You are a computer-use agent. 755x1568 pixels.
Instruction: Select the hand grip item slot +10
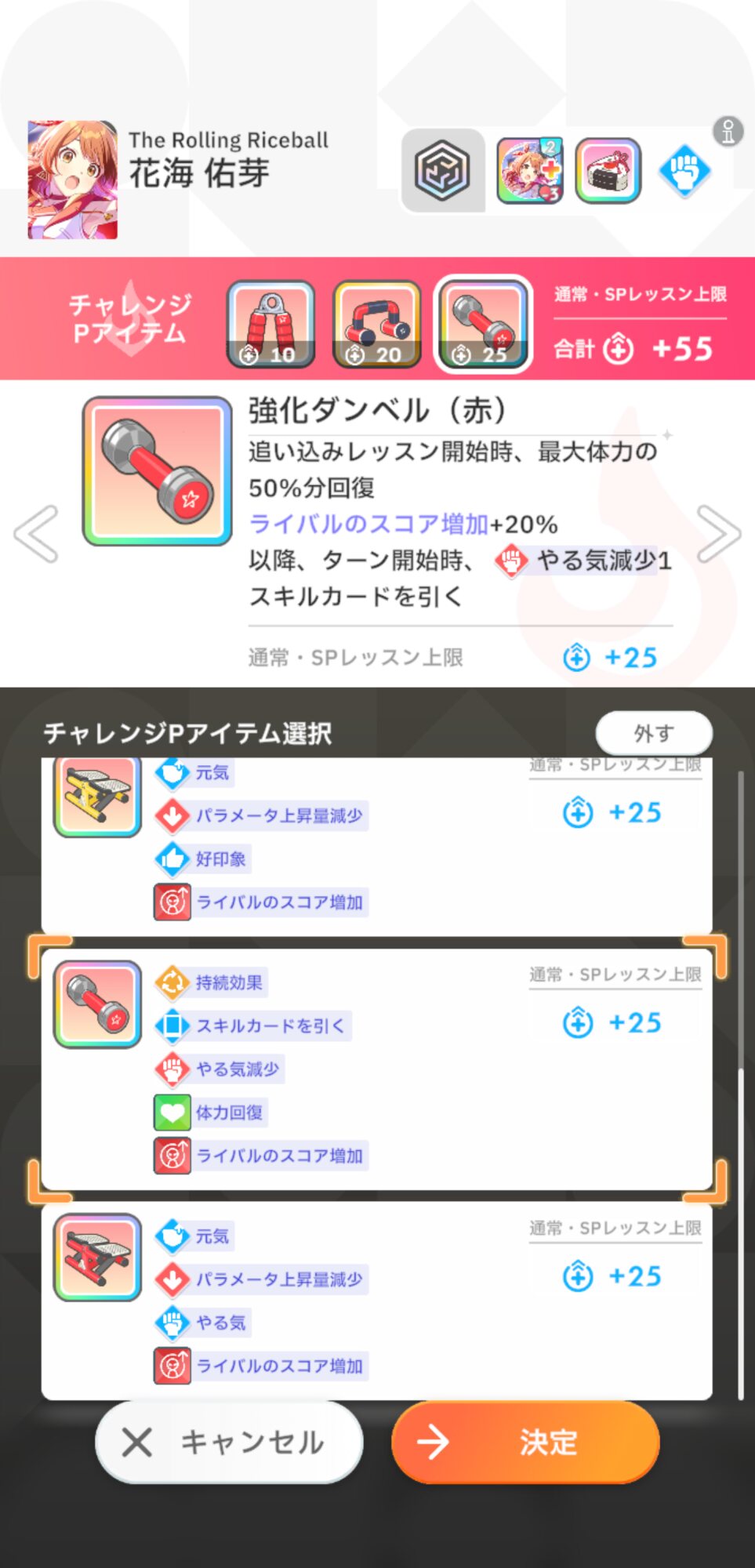pos(271,325)
